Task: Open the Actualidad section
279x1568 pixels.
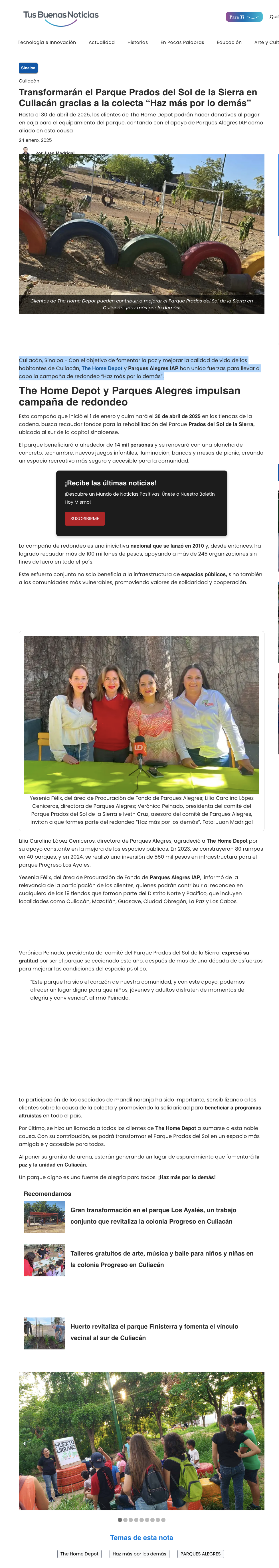Action: [x=102, y=43]
